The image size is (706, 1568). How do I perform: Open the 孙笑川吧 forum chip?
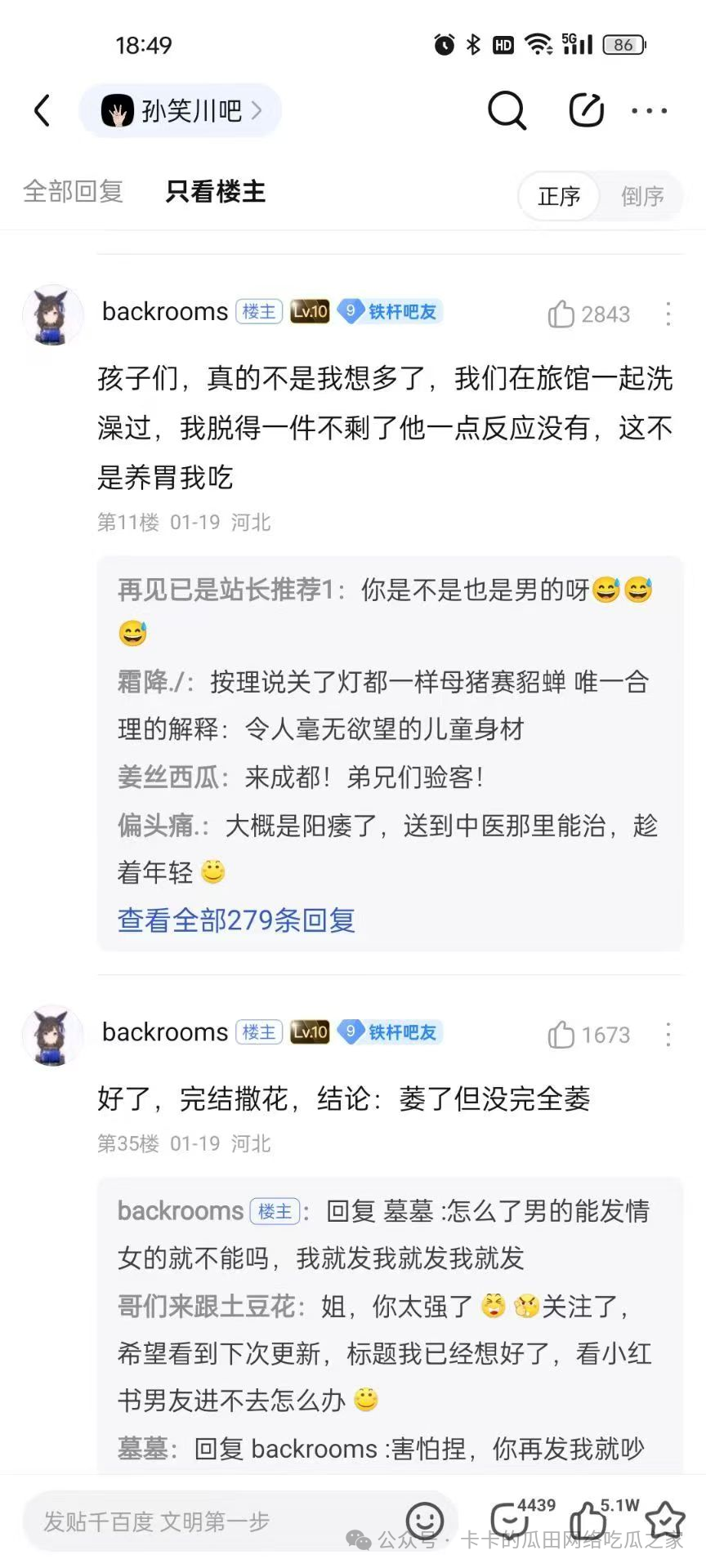pyautogui.click(x=181, y=110)
